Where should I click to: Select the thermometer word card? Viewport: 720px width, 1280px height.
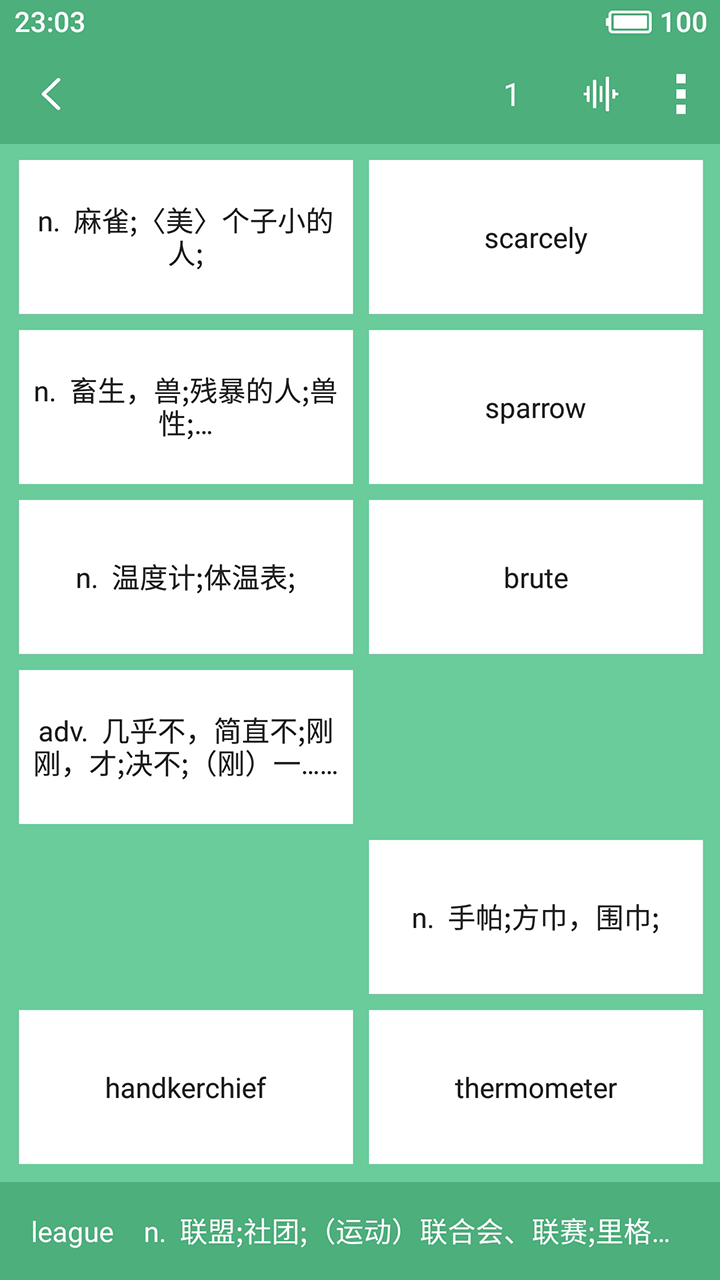(535, 1088)
